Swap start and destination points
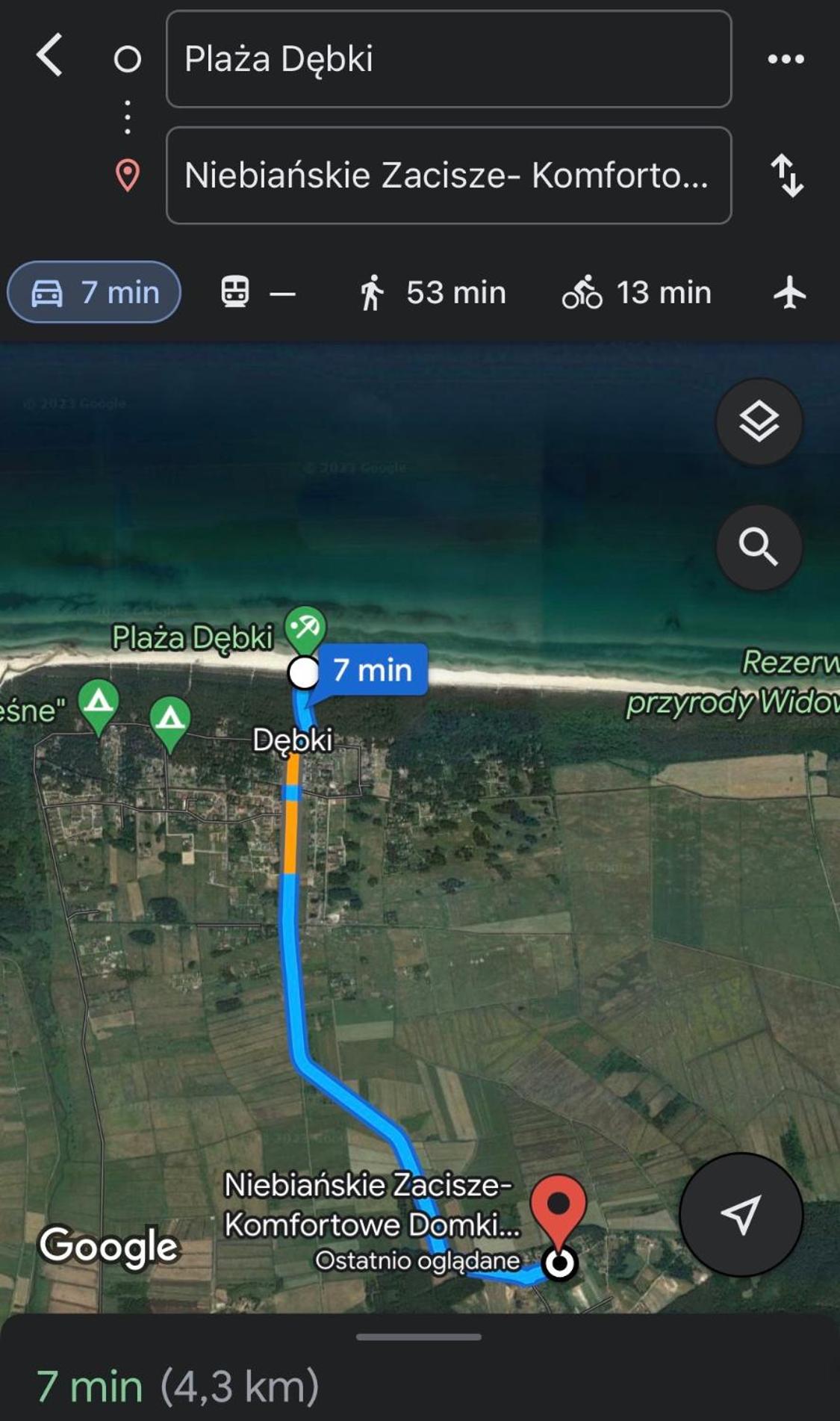 click(787, 176)
